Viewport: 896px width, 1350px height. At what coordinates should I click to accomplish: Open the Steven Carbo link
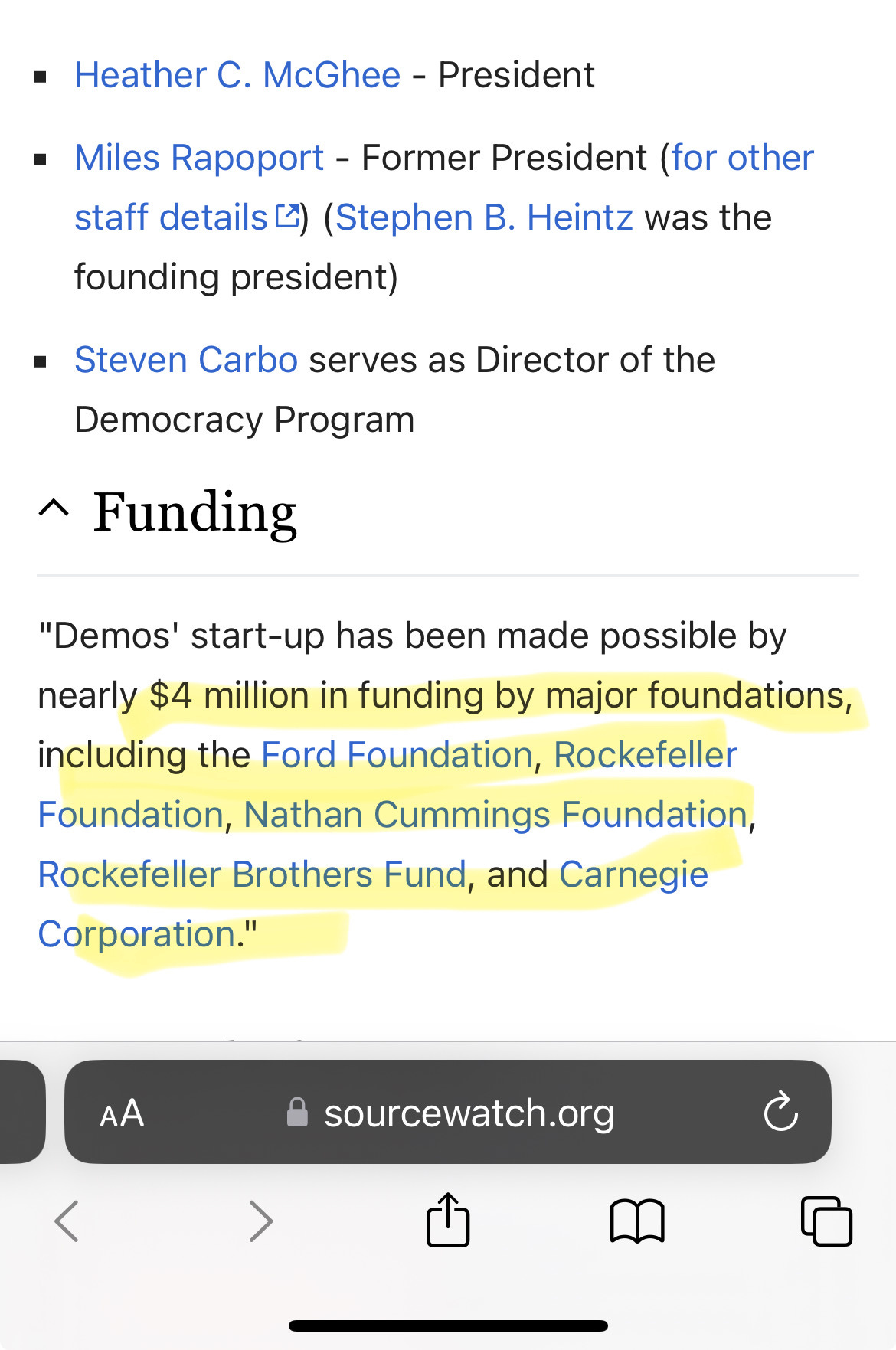pos(186,361)
